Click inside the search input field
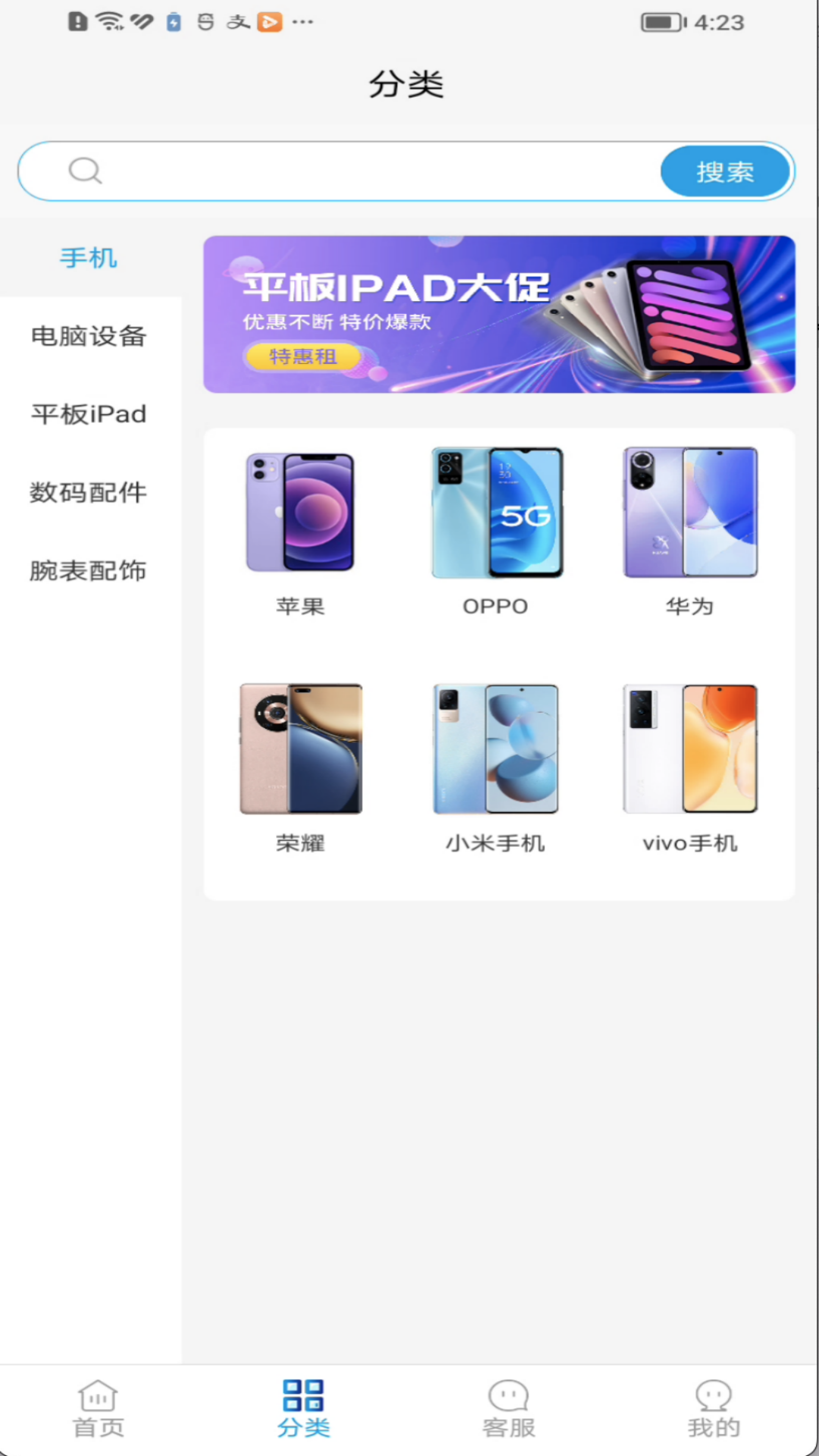This screenshot has height=1456, width=819. tap(364, 171)
